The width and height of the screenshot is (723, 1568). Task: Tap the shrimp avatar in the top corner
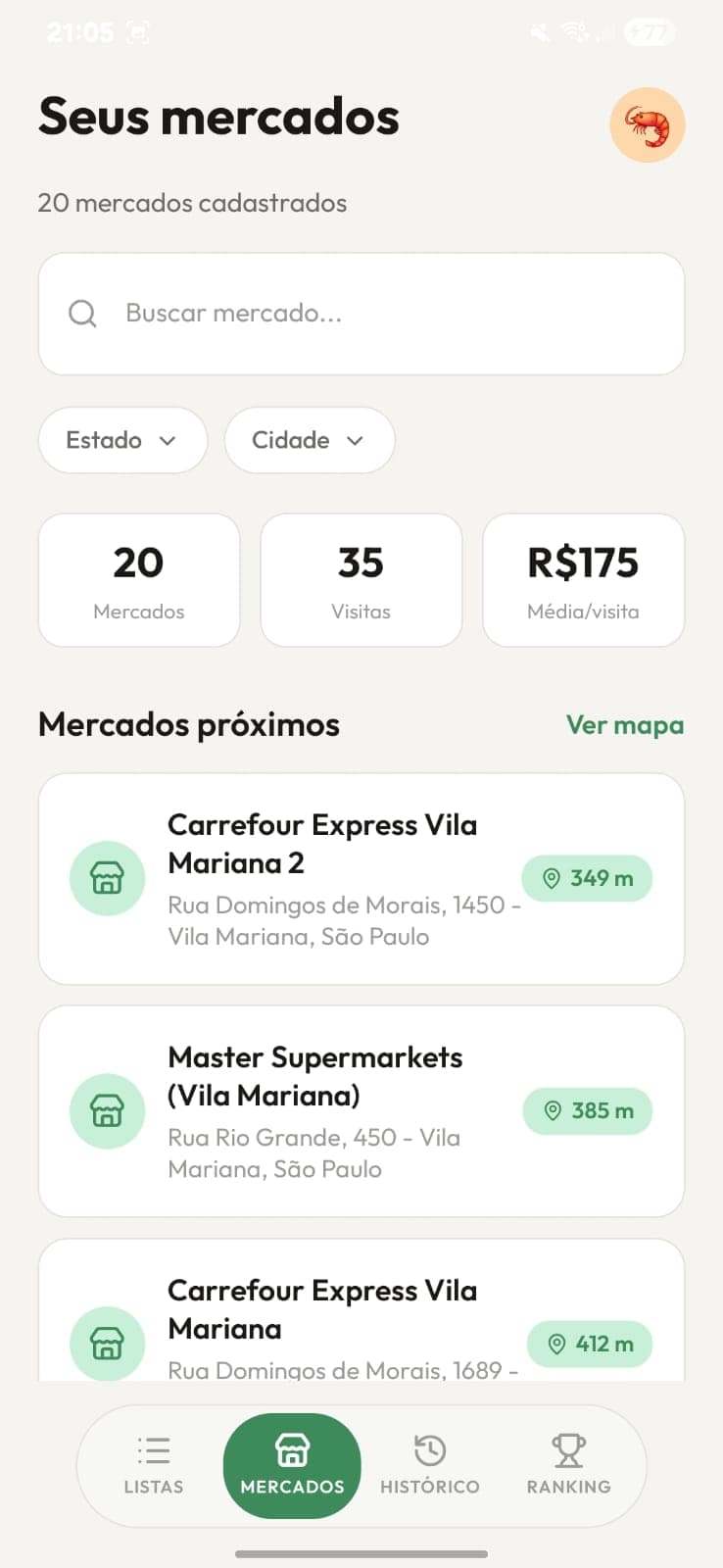(648, 124)
